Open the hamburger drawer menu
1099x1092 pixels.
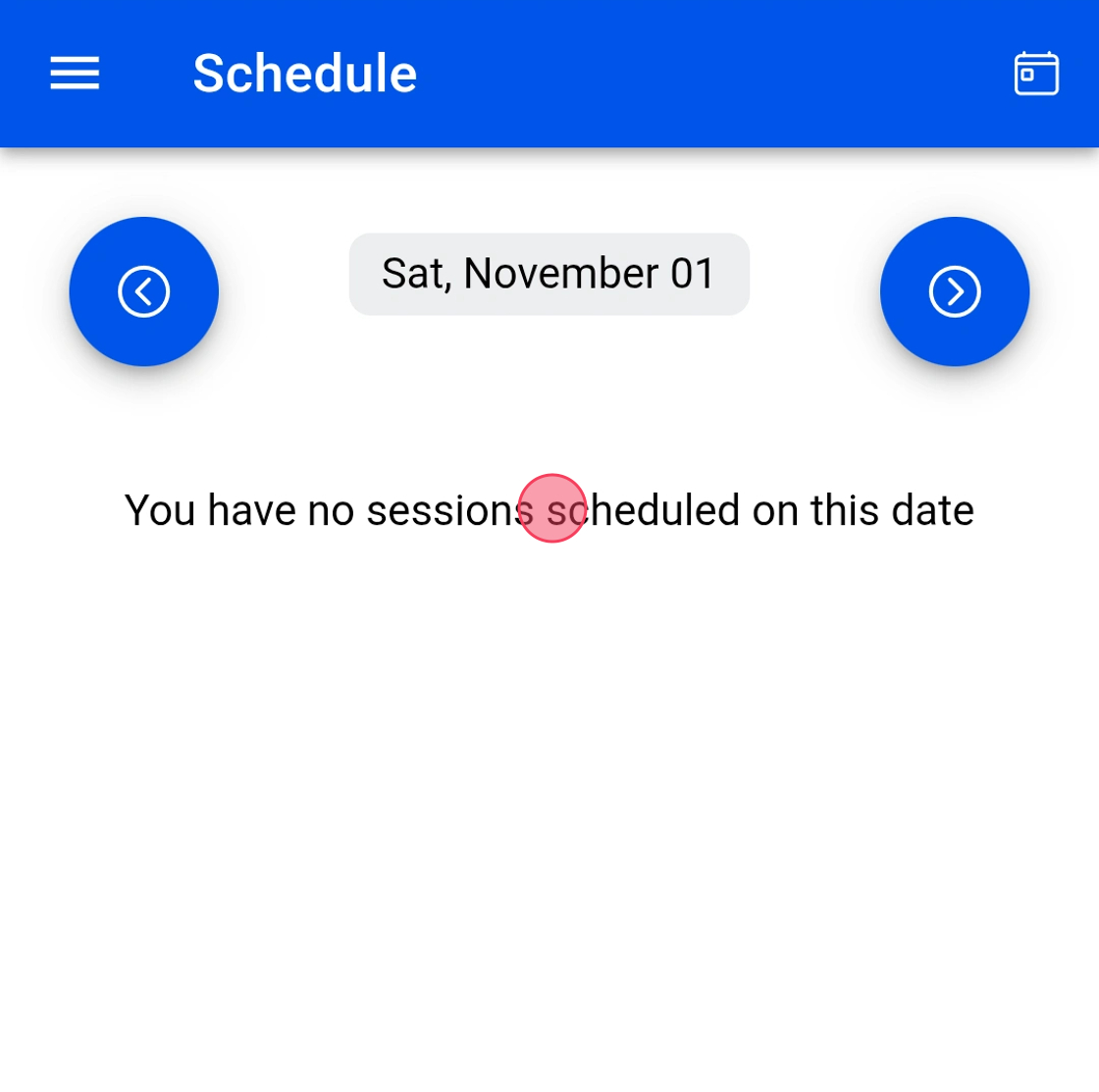pyautogui.click(x=75, y=74)
